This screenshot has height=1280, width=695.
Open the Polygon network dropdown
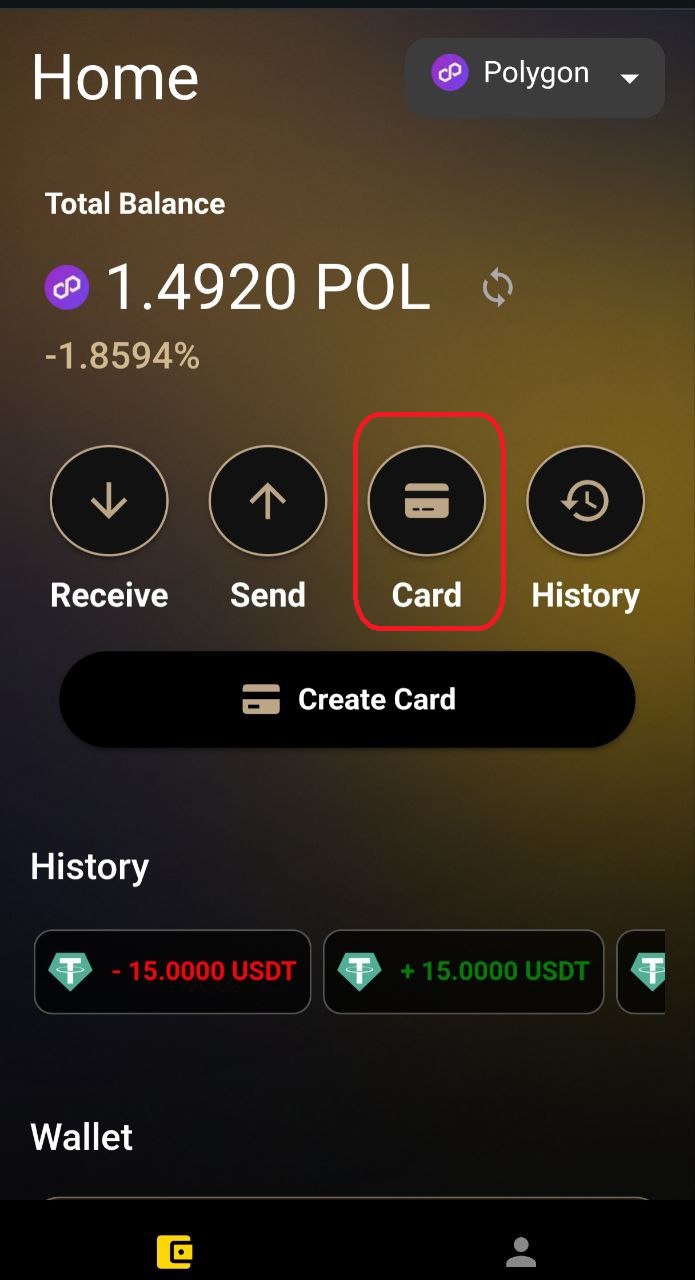click(535, 76)
